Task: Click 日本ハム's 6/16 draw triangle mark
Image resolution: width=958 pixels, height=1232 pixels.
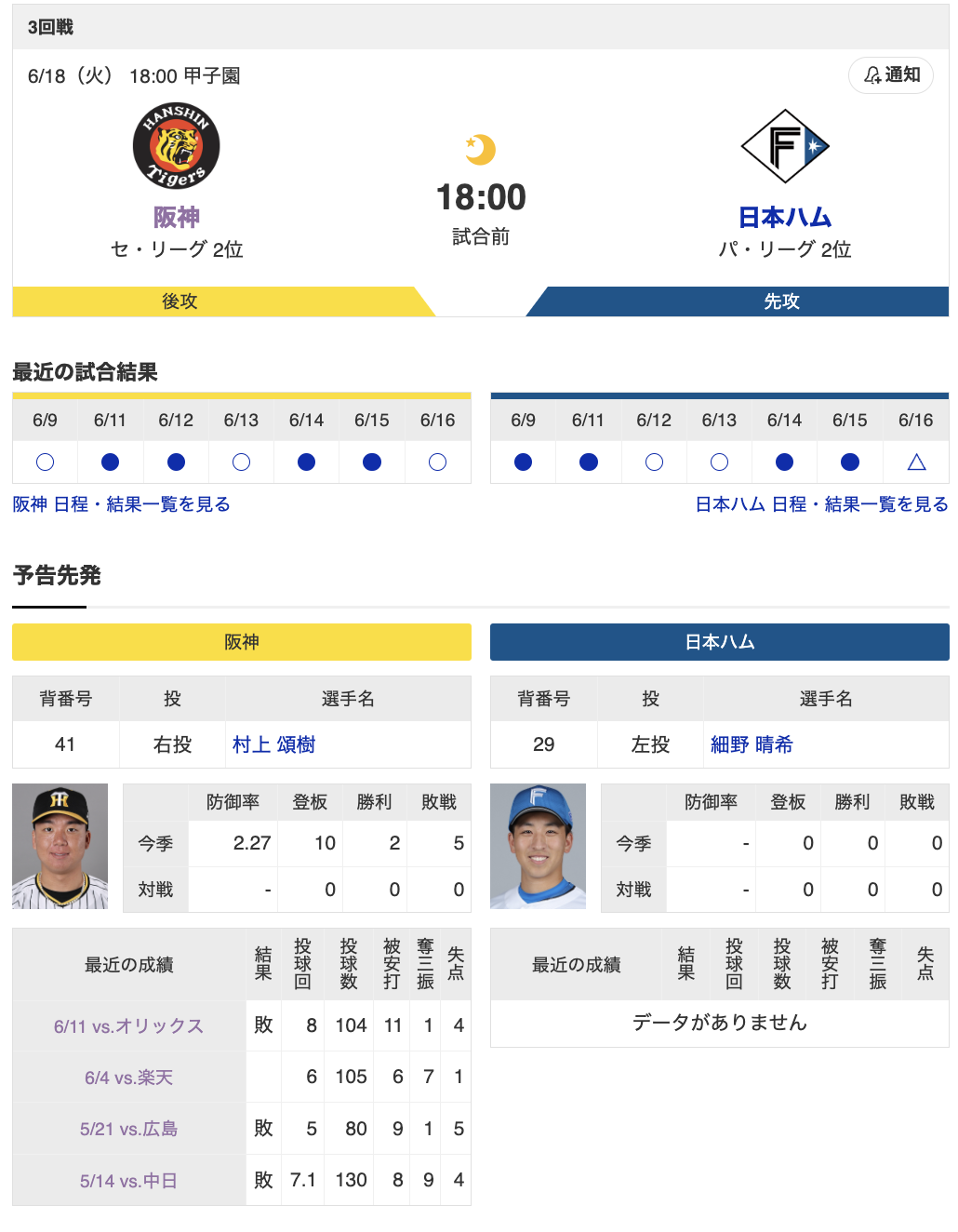Action: pyautogui.click(x=914, y=462)
